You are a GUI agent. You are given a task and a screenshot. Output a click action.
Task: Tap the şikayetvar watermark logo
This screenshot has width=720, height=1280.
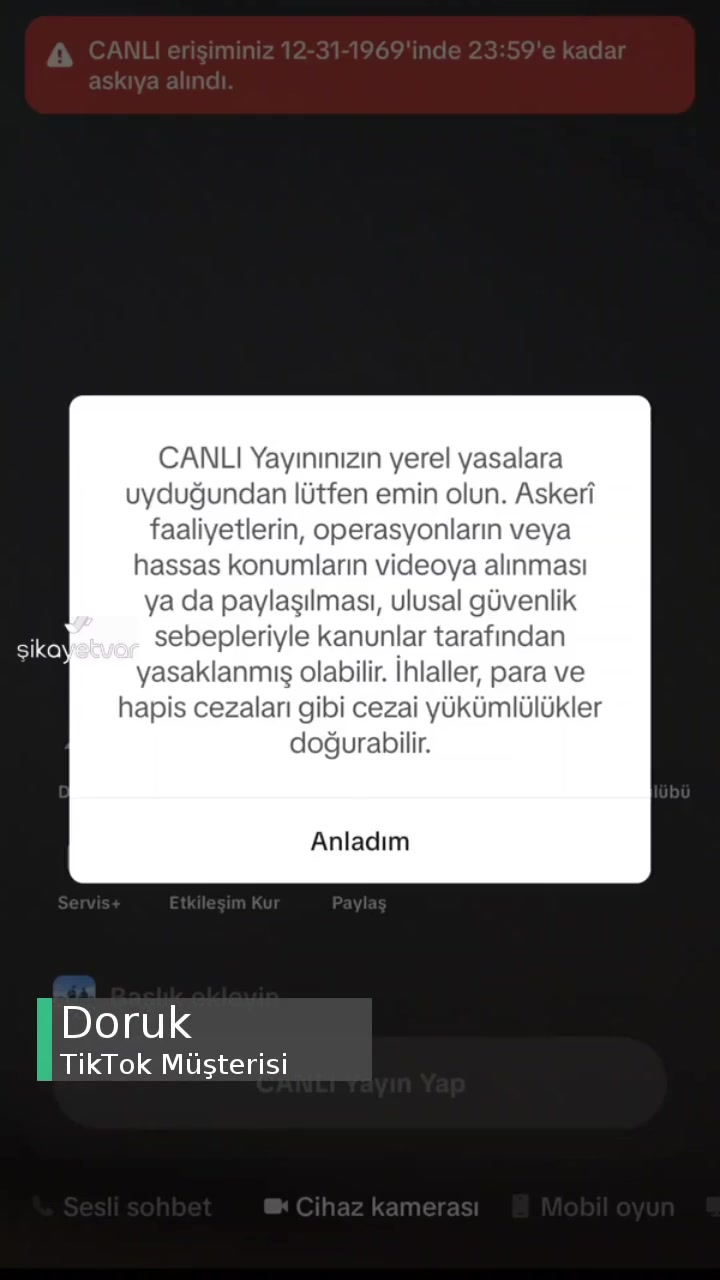pyautogui.click(x=78, y=647)
